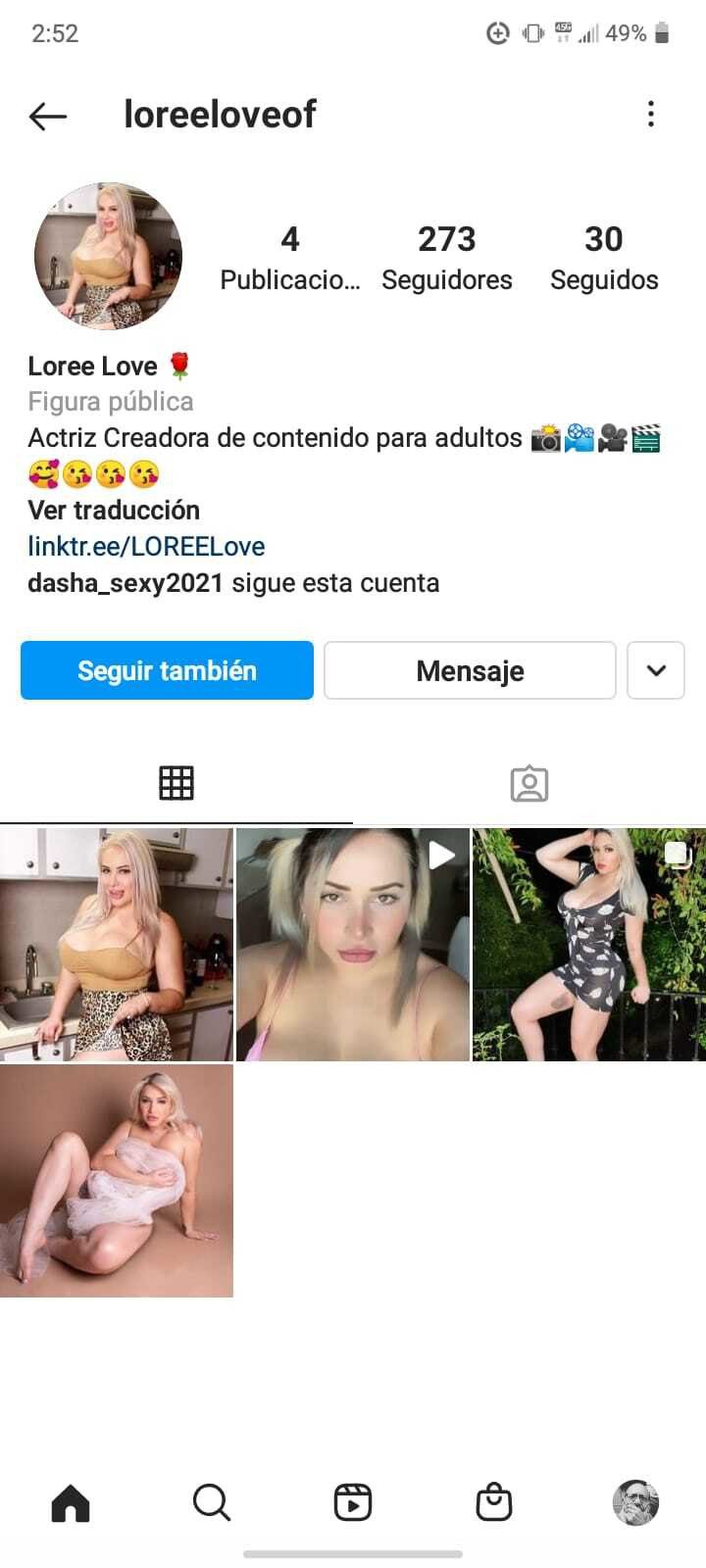
Task: Open the Reels tab
Action: point(353,1502)
